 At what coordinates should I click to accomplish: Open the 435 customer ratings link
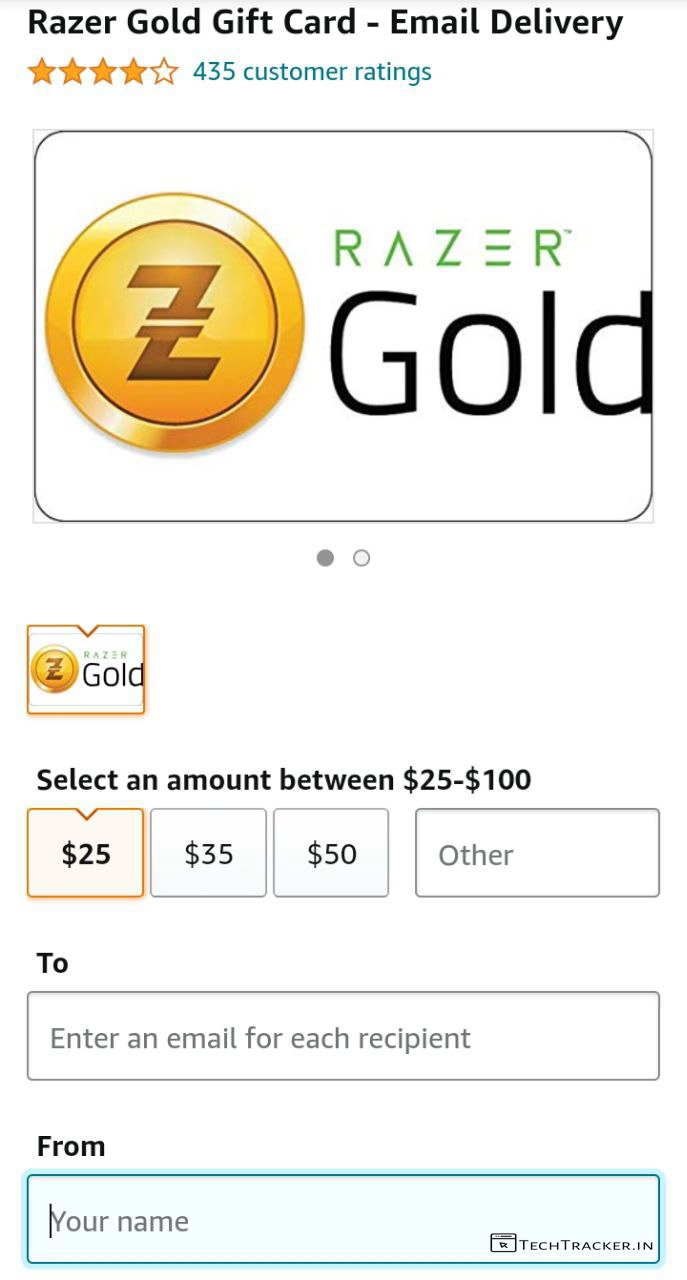[x=311, y=72]
